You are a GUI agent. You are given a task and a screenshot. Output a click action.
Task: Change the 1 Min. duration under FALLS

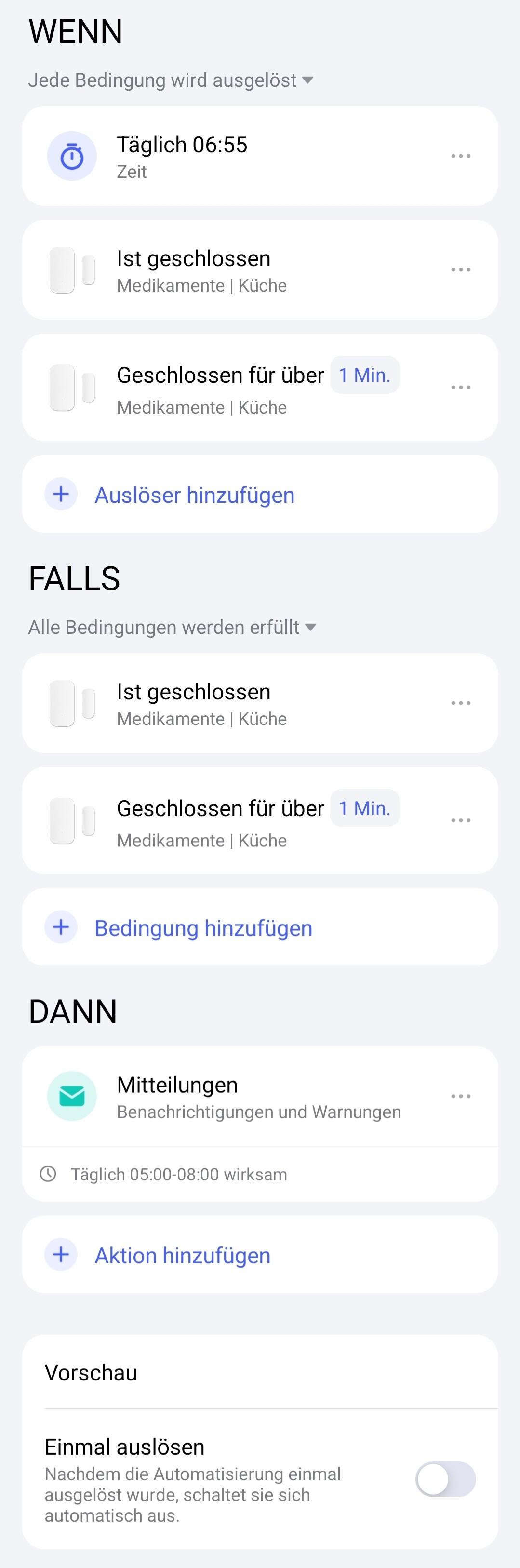pos(364,808)
